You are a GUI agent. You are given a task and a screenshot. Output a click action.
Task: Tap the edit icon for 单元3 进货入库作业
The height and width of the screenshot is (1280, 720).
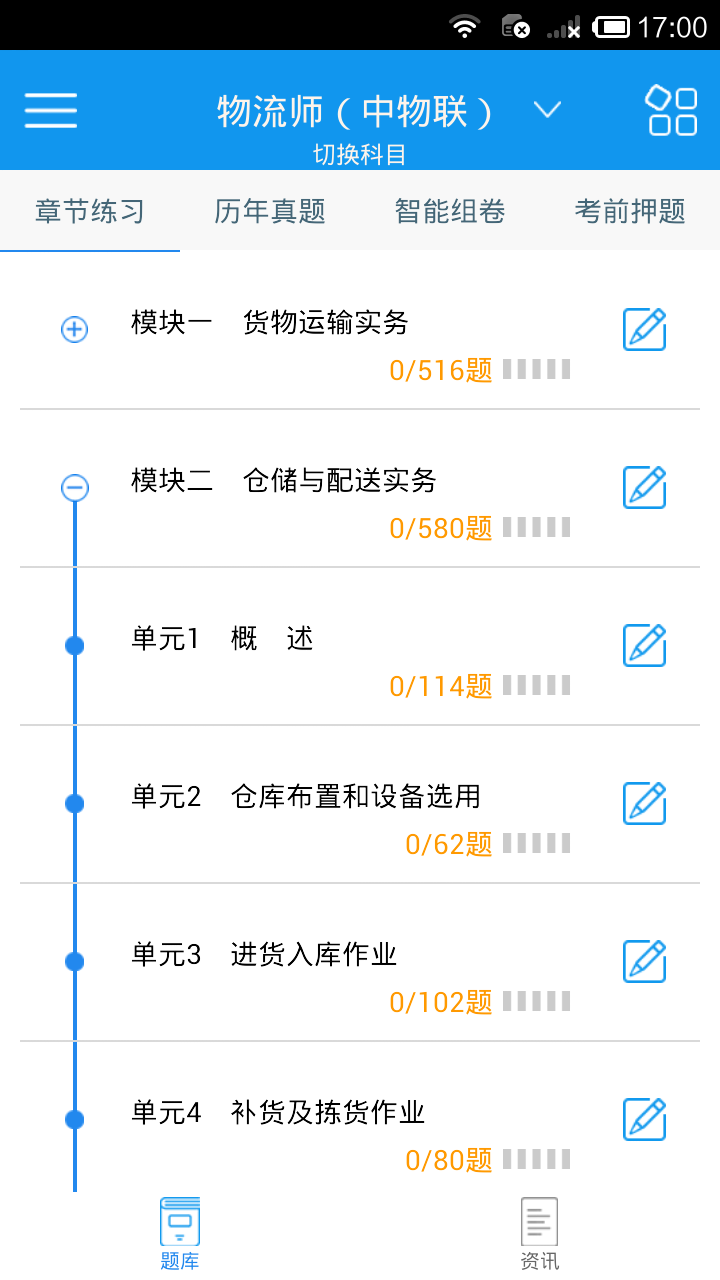644,961
